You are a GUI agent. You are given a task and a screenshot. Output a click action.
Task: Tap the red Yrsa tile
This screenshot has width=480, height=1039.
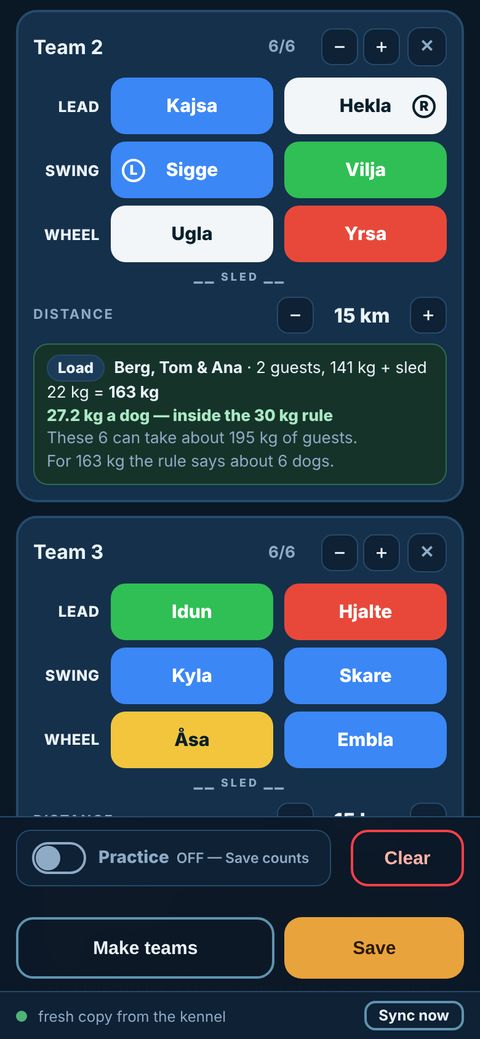pyautogui.click(x=365, y=234)
